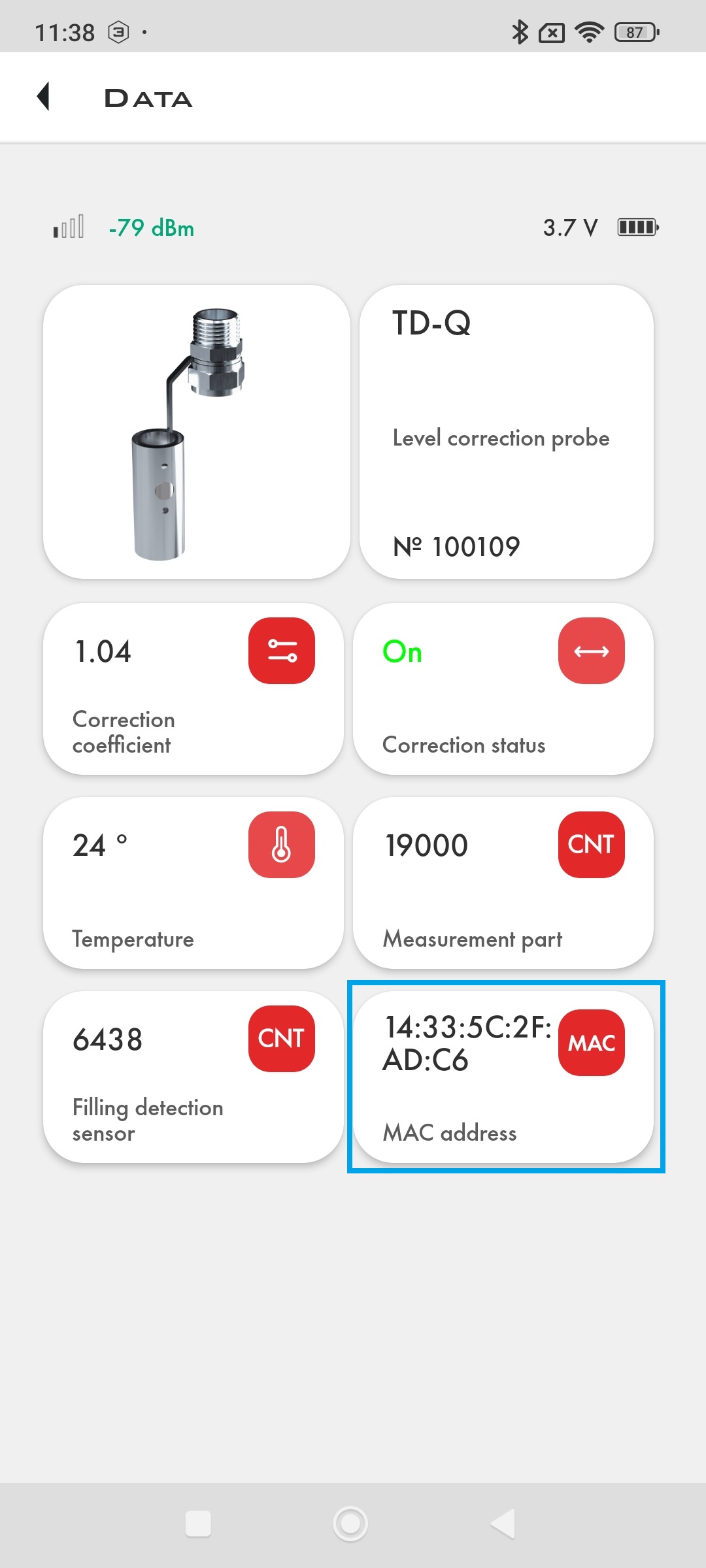Select the MAC address card

[503, 1077]
